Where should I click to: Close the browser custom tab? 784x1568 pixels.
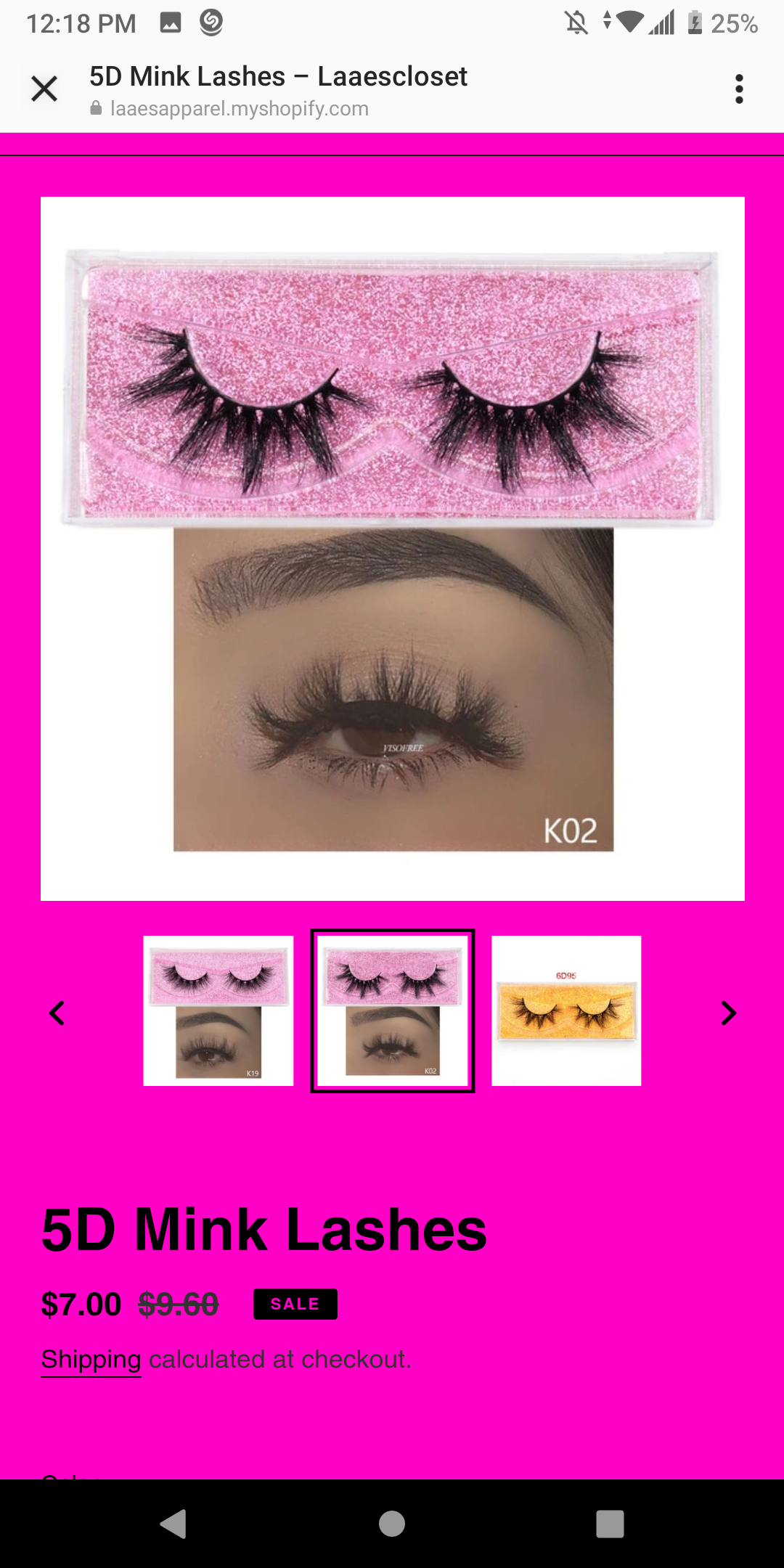(44, 89)
